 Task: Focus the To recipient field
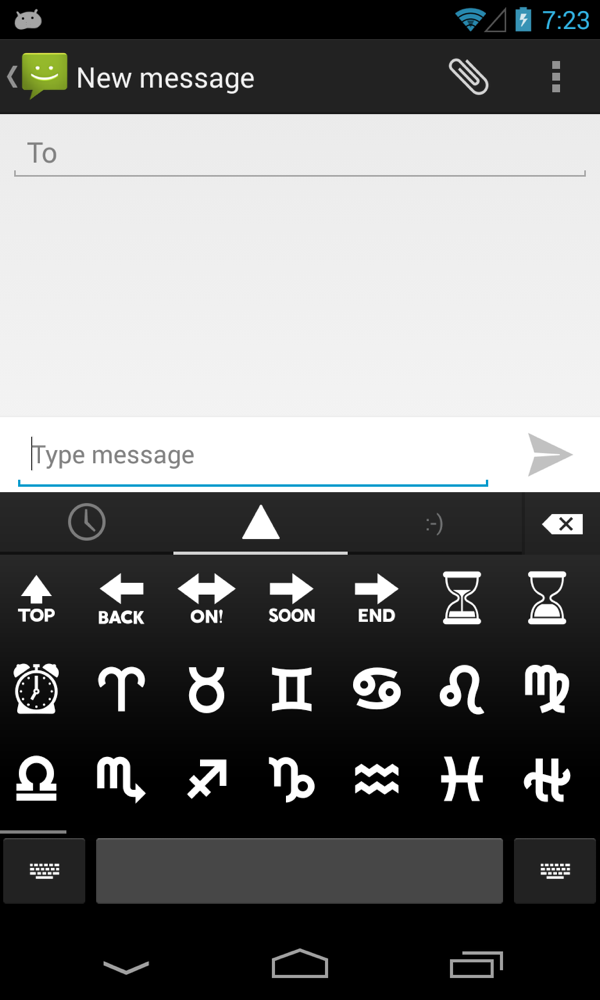[x=300, y=153]
